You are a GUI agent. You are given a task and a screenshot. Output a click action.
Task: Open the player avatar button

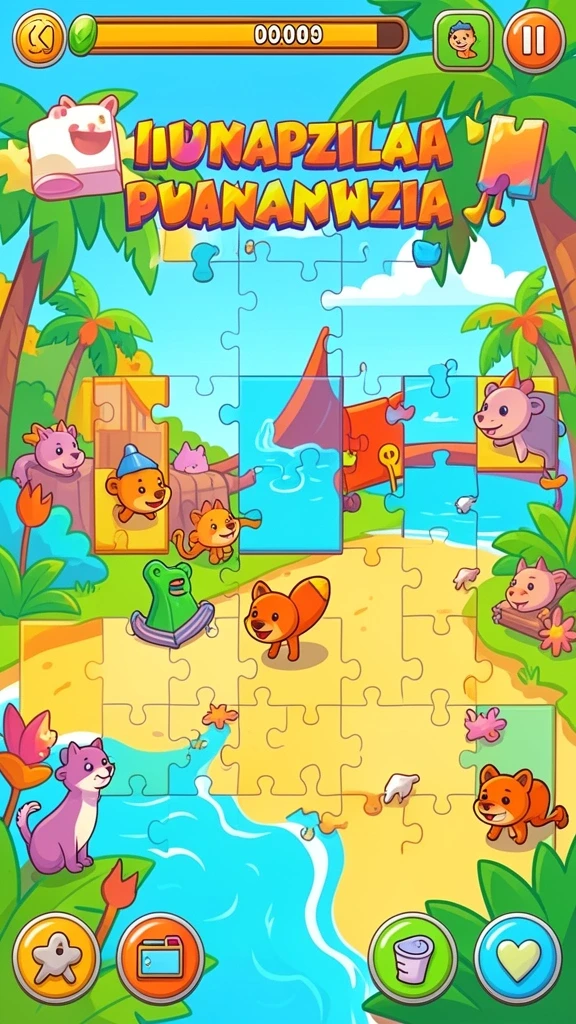pos(463,40)
